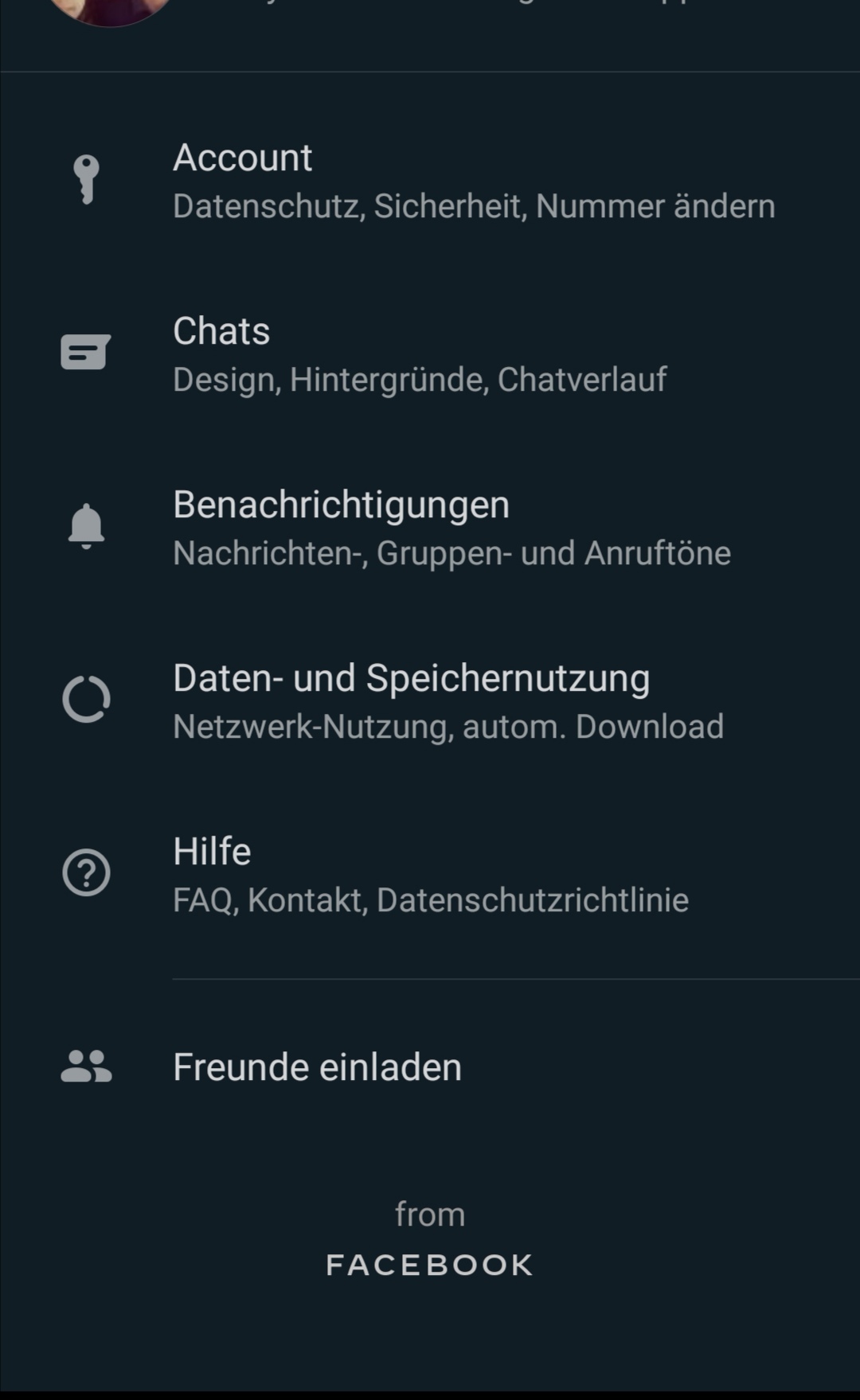The width and height of the screenshot is (860, 1400).
Task: Open the Hilfe section
Action: tap(430, 875)
